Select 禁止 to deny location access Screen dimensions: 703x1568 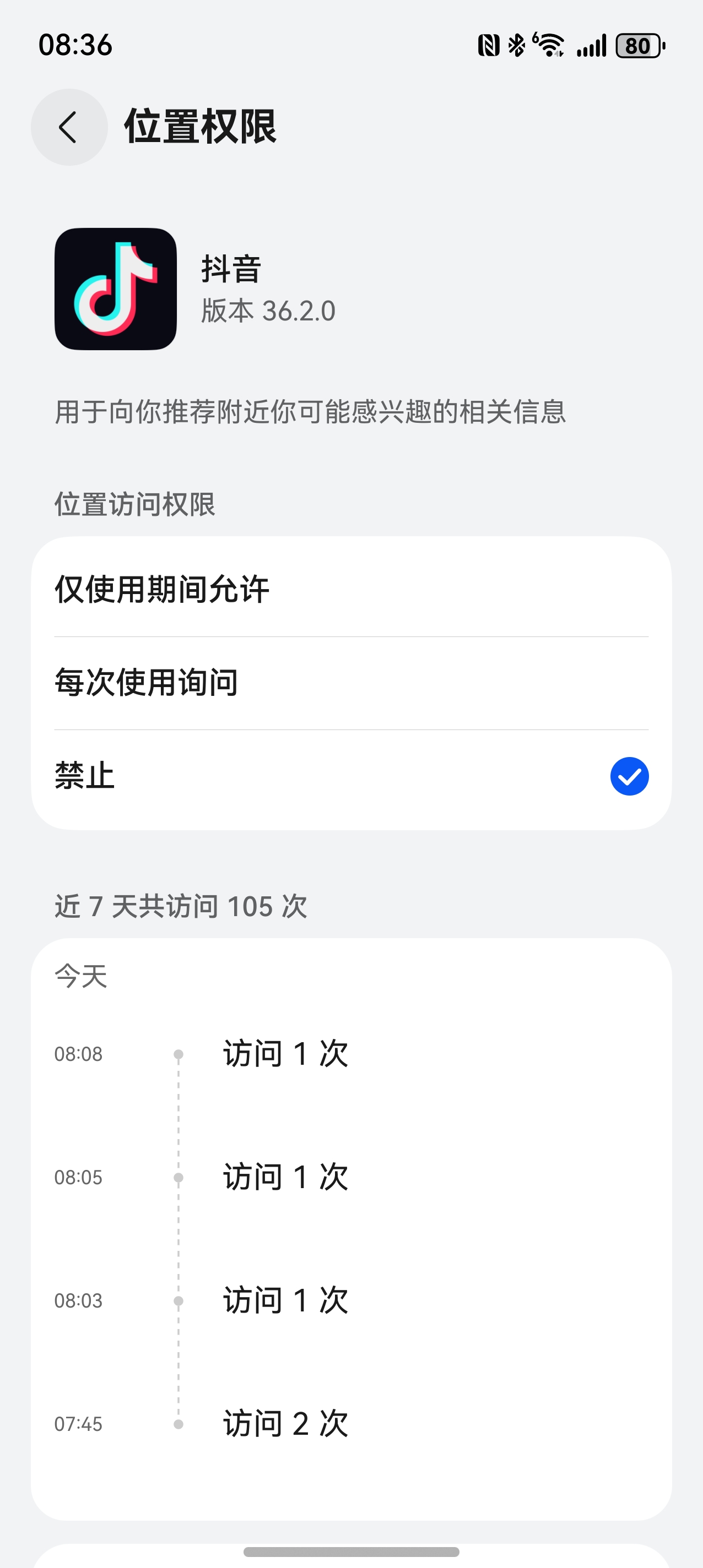(x=351, y=776)
